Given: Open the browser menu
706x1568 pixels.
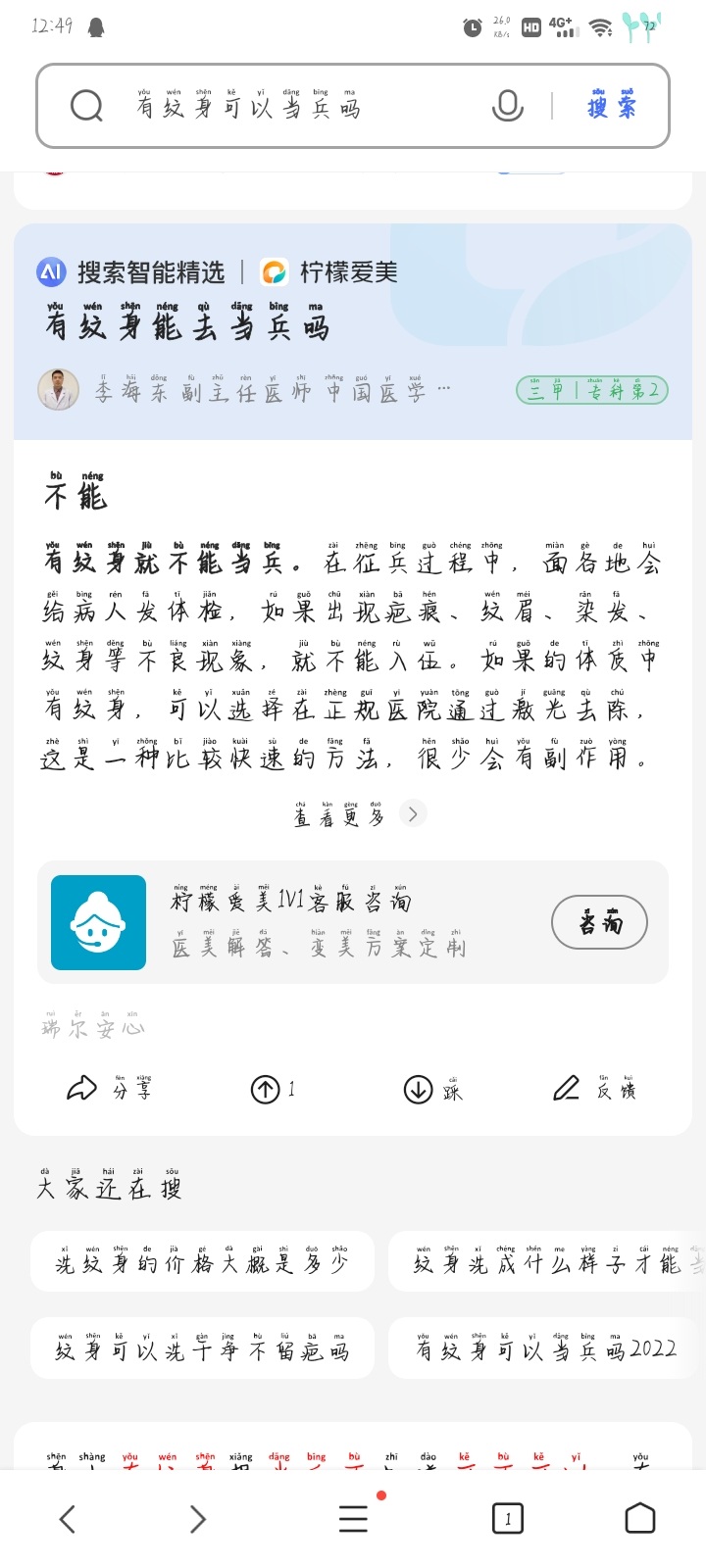Looking at the screenshot, I should 353,1518.
